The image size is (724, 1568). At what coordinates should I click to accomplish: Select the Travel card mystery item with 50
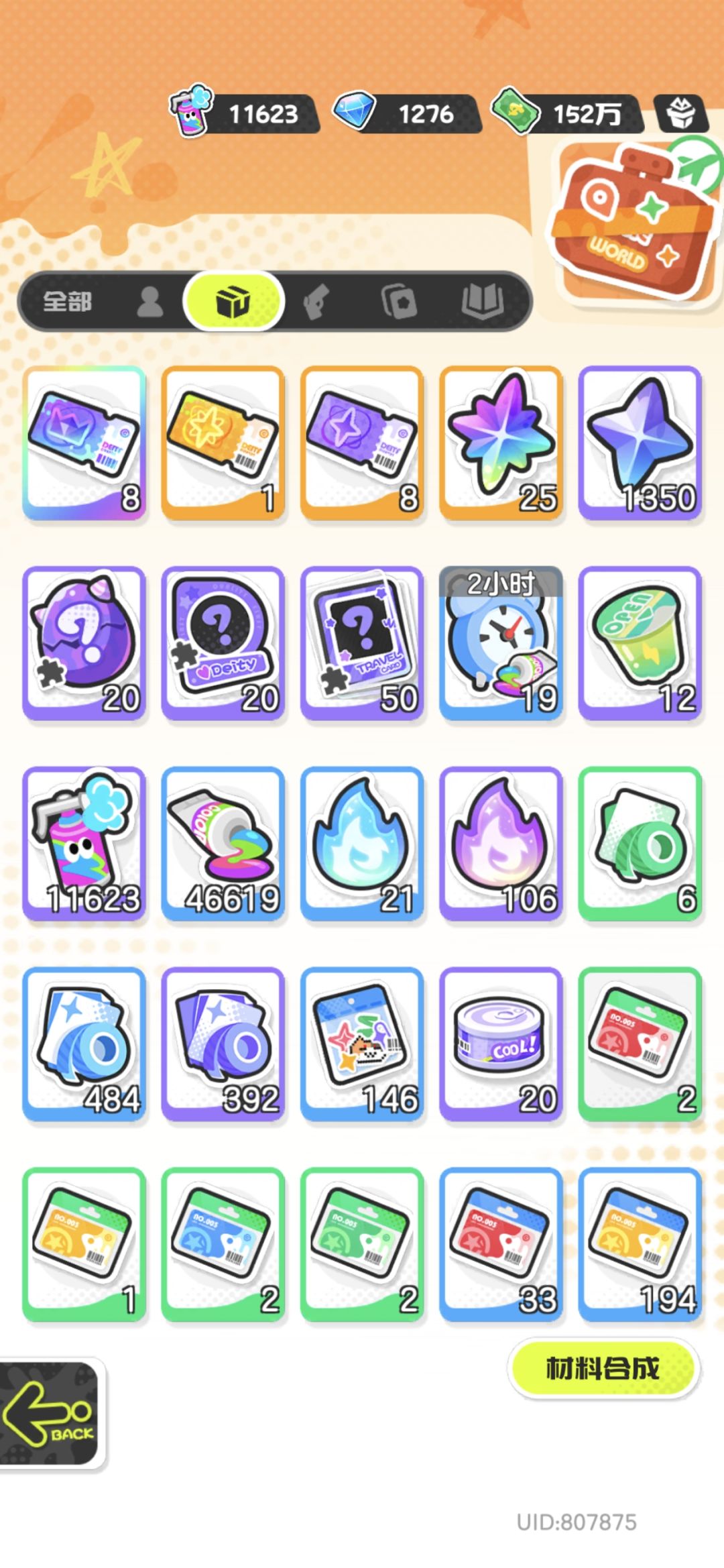pos(362,644)
